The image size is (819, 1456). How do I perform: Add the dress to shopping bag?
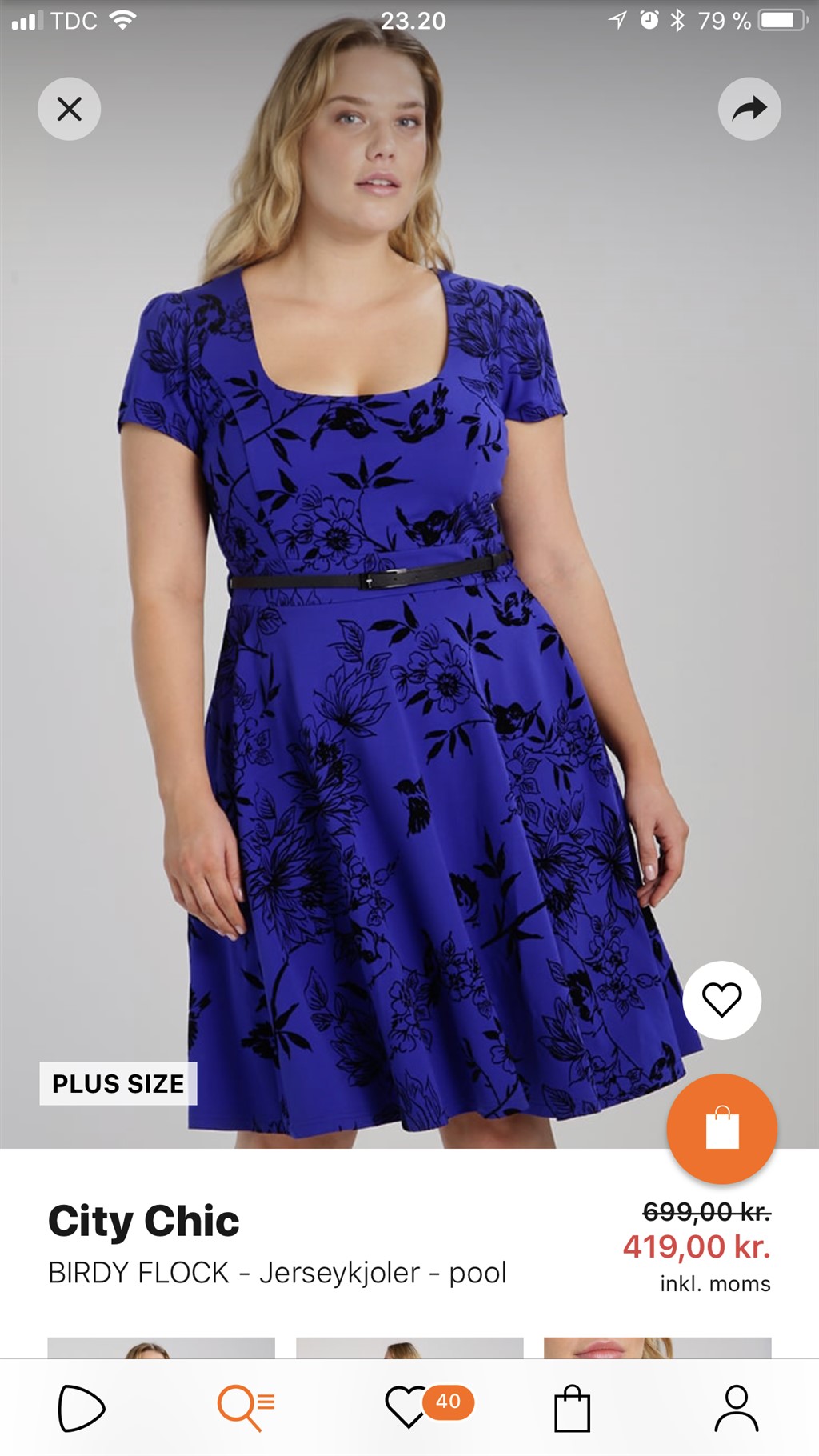[721, 1128]
